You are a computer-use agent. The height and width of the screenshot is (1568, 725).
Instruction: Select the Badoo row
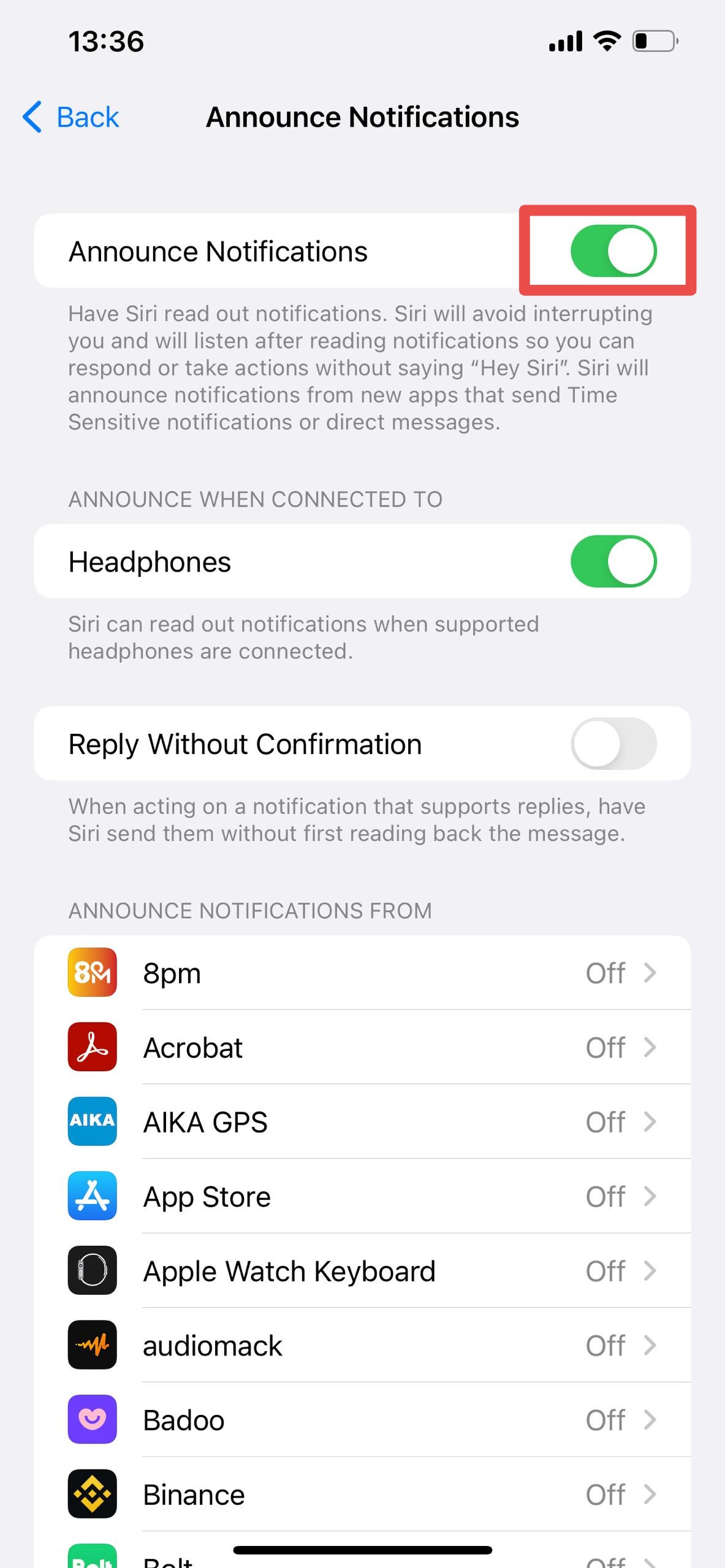[x=362, y=1420]
